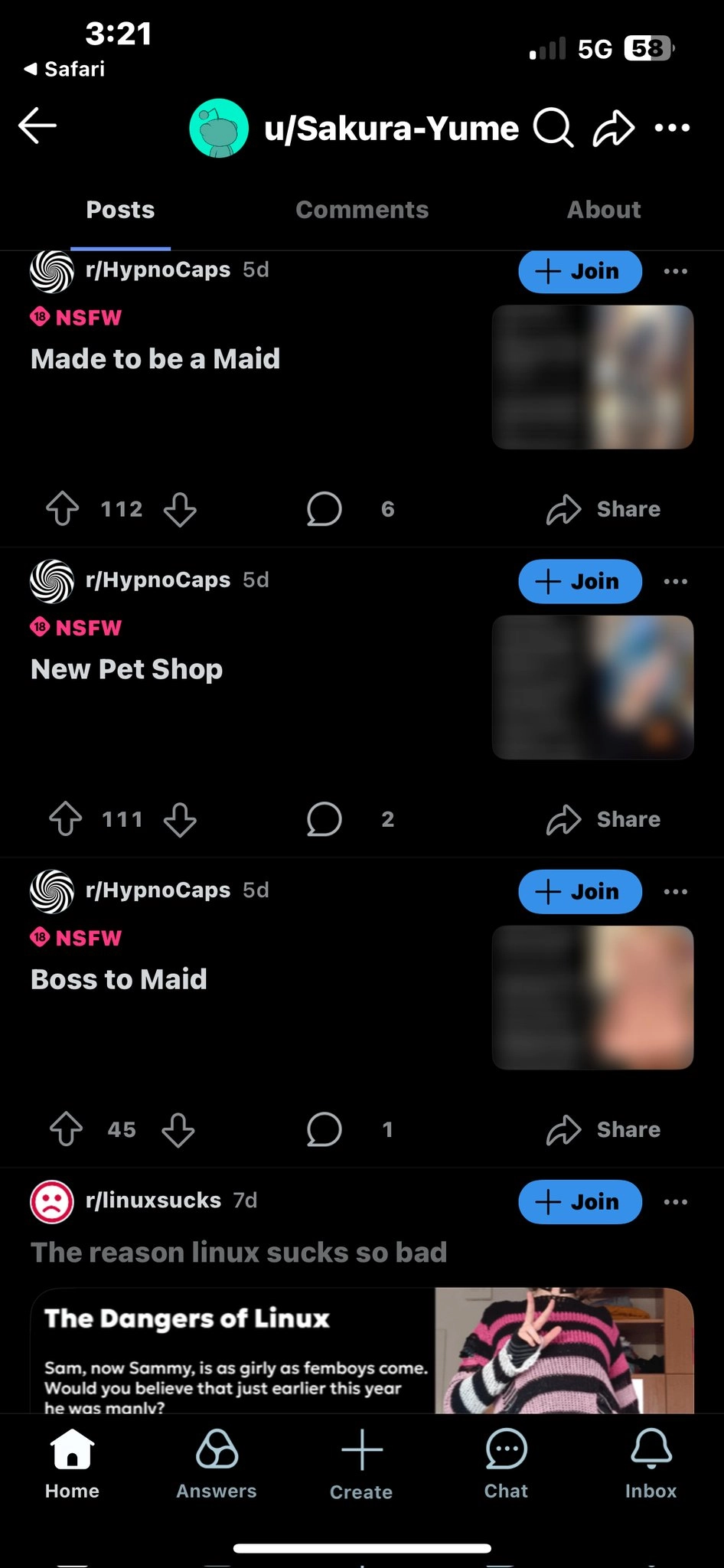Share the "New Pet Shop" post
Viewport: 724px width, 1568px height.
(603, 819)
